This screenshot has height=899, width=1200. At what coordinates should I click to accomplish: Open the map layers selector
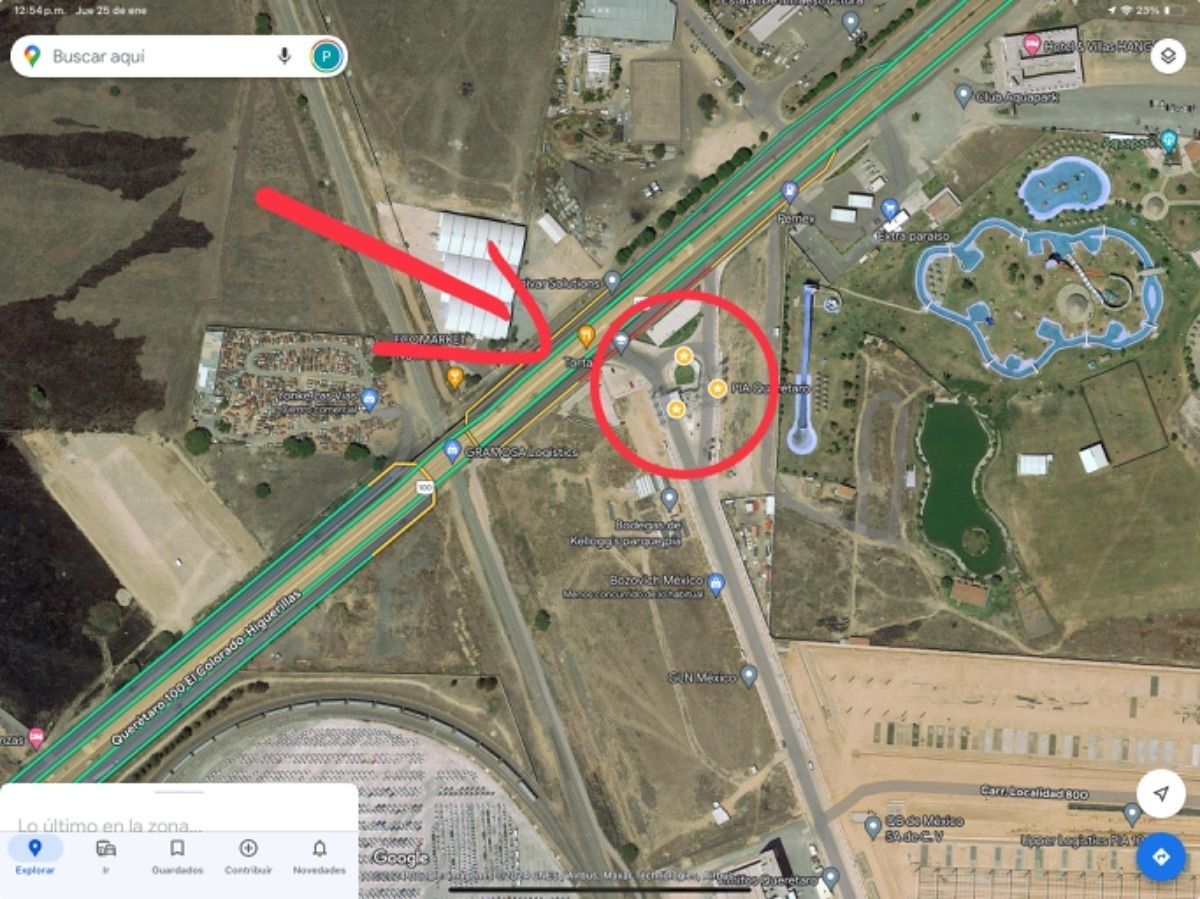click(1168, 56)
